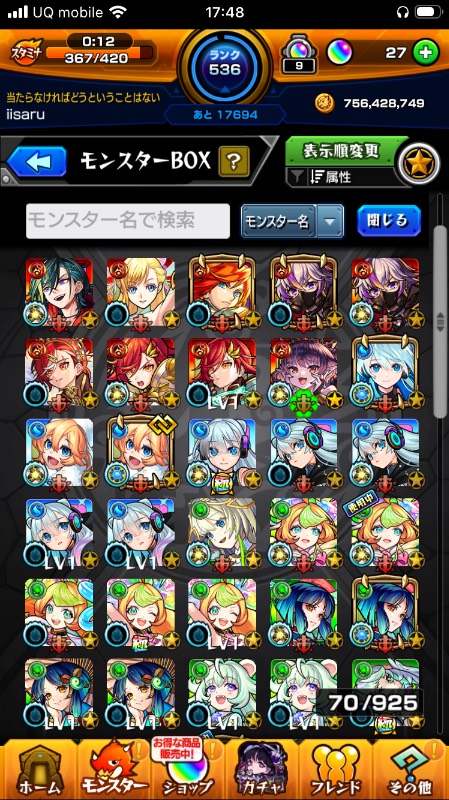Tap the 属性 sort filter label
The width and height of the screenshot is (449, 800).
pos(337,178)
